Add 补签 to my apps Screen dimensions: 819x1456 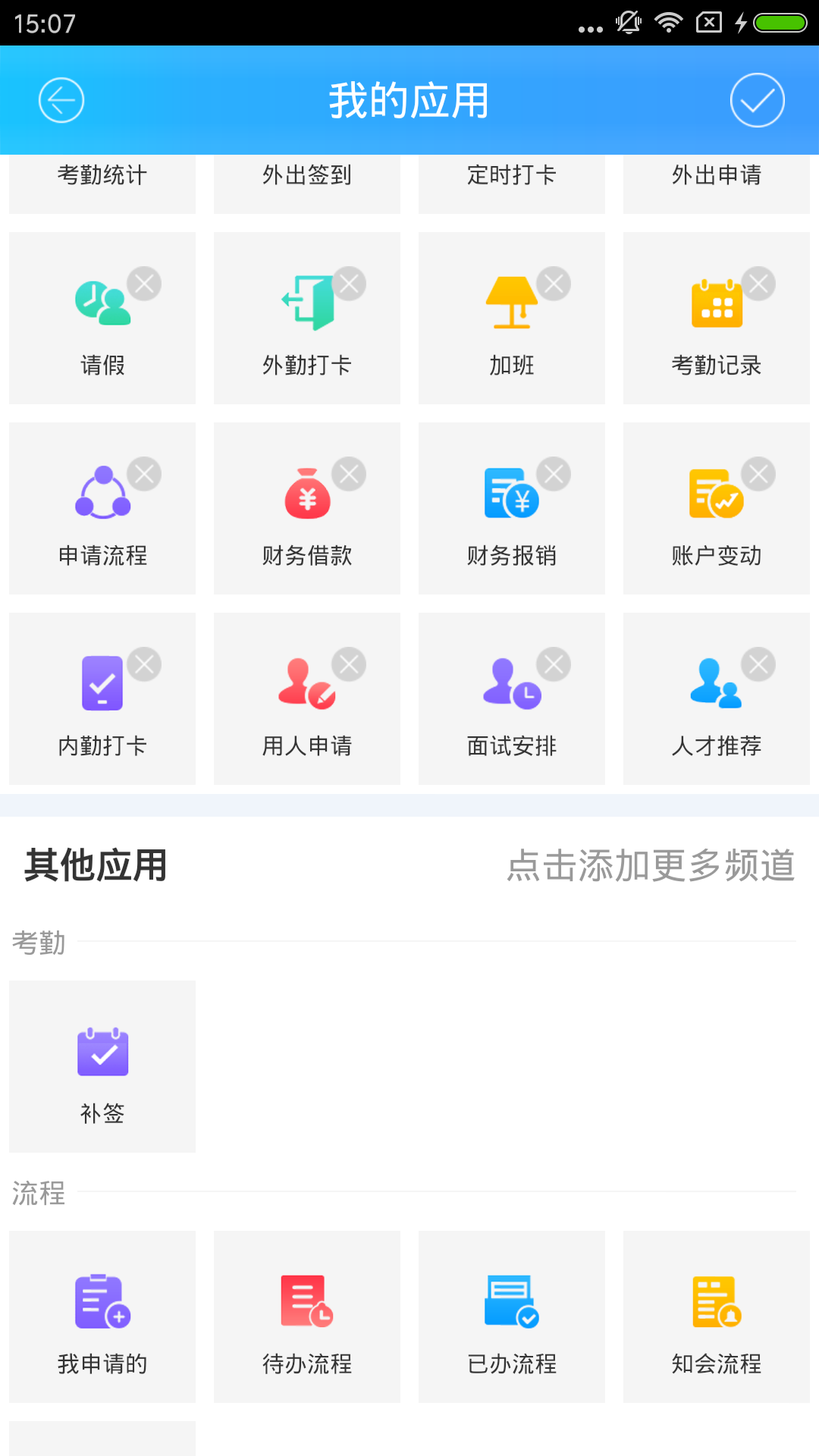pyautogui.click(x=102, y=1066)
